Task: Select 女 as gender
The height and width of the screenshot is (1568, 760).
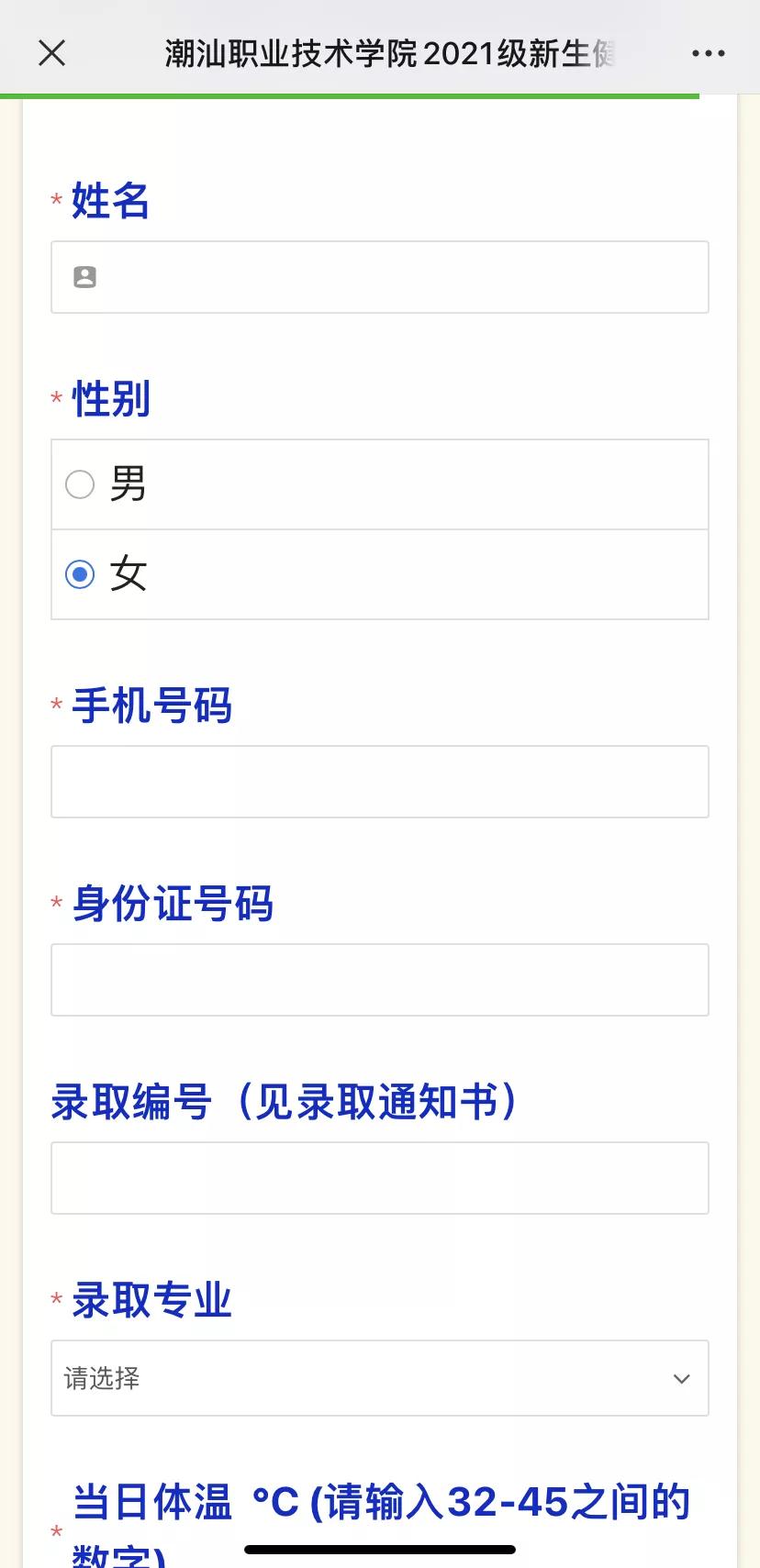Action: [81, 574]
